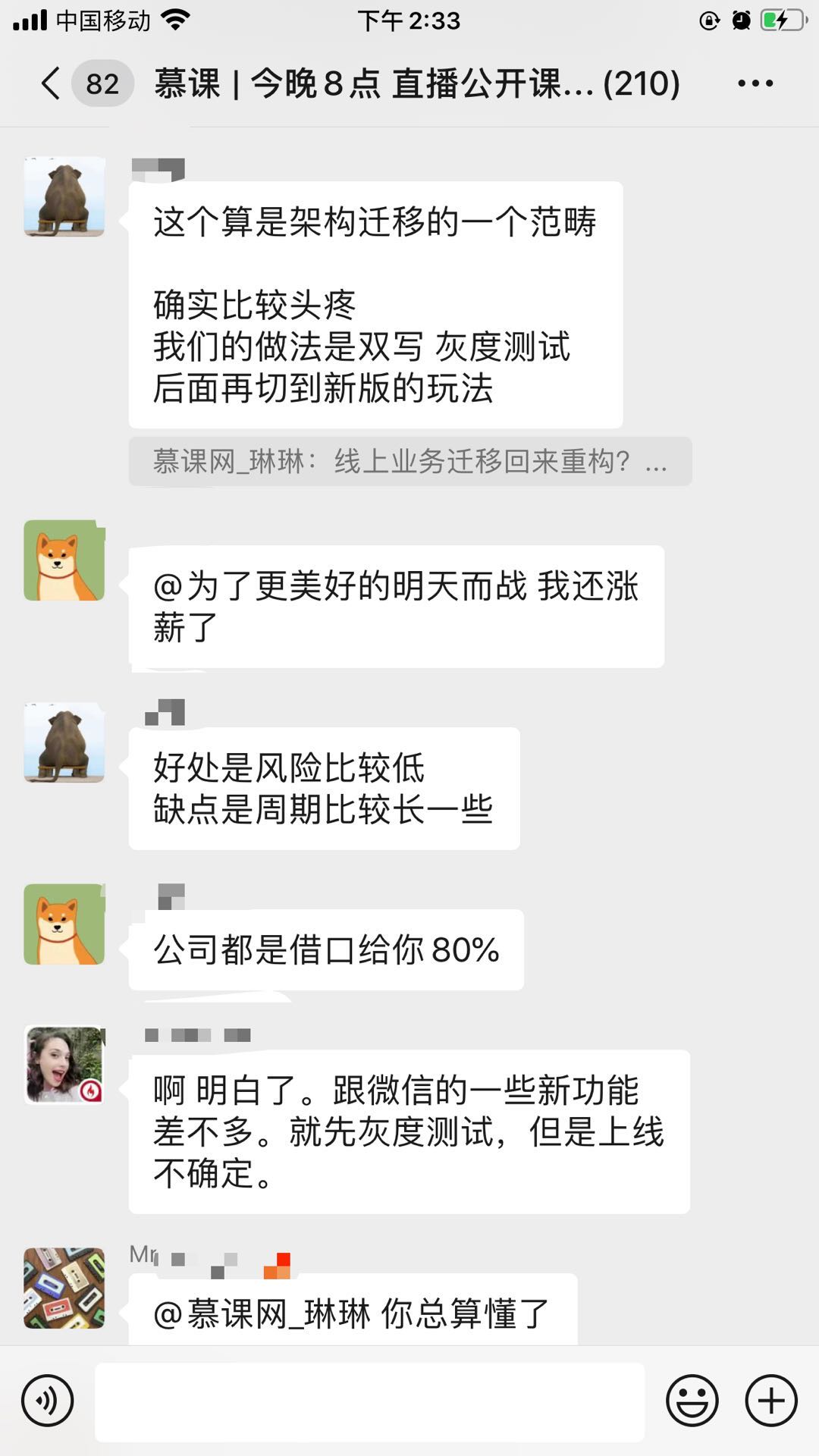Open the voice input icon beside message box
The image size is (819, 1456).
45,1400
